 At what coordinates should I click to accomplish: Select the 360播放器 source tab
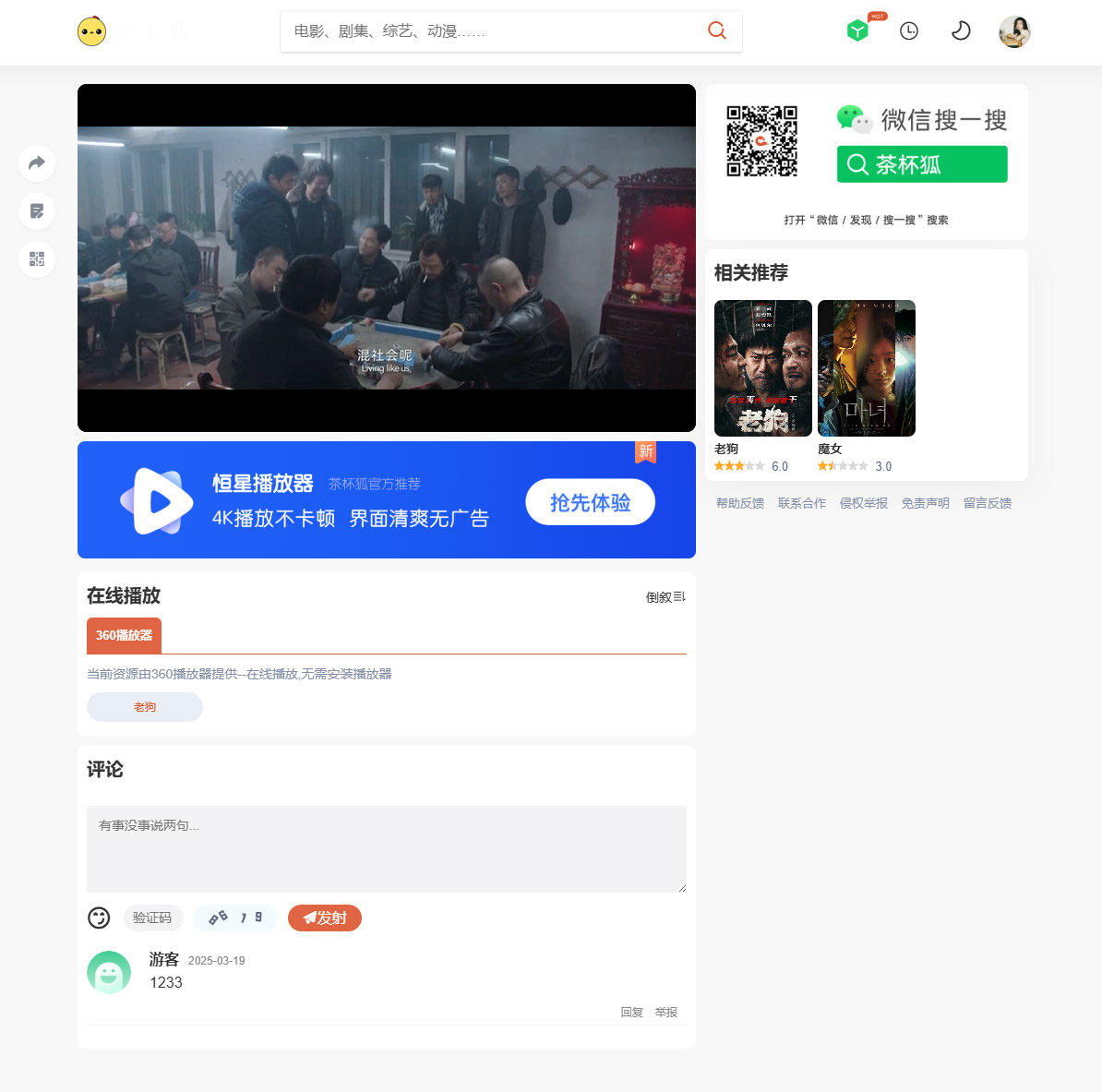124,635
